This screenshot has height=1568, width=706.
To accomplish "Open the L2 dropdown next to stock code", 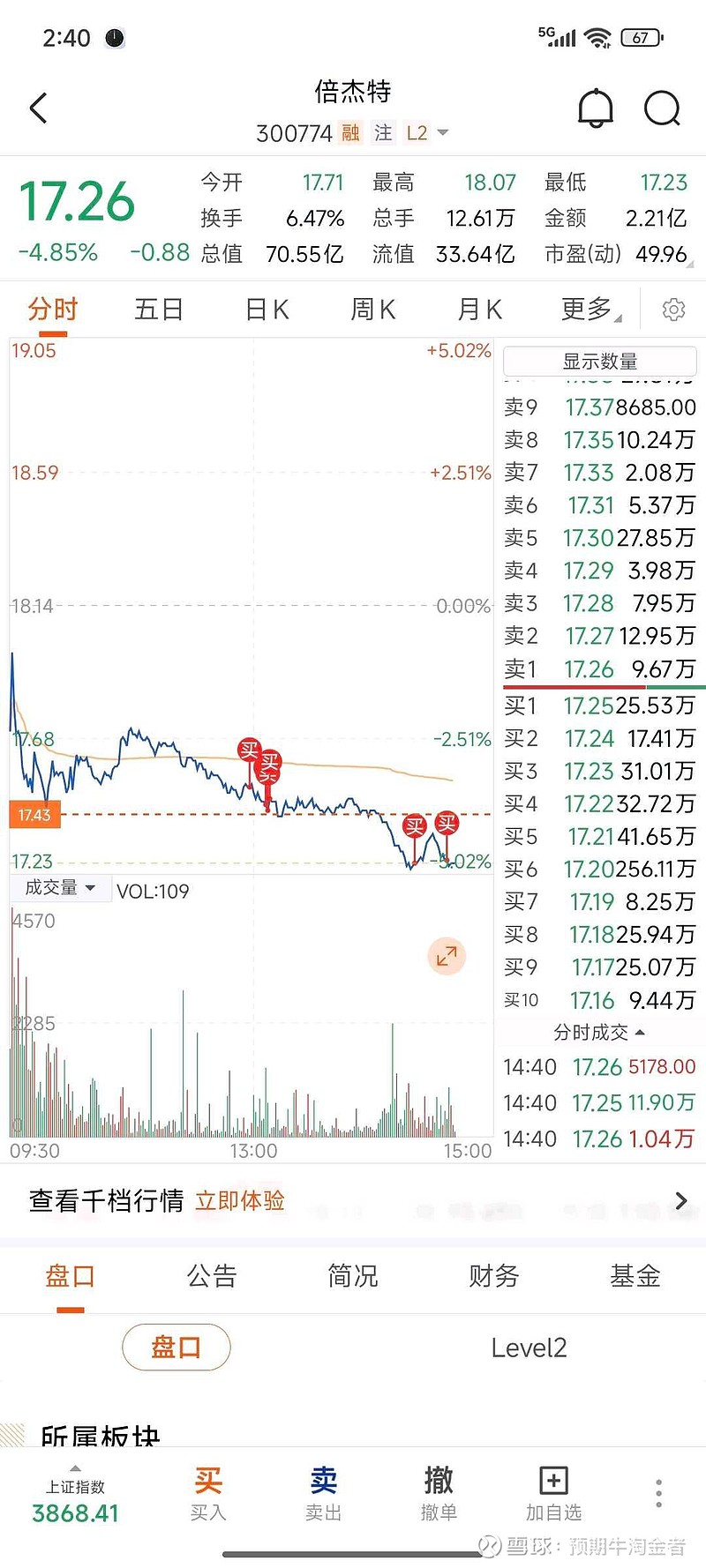I will 425,132.
